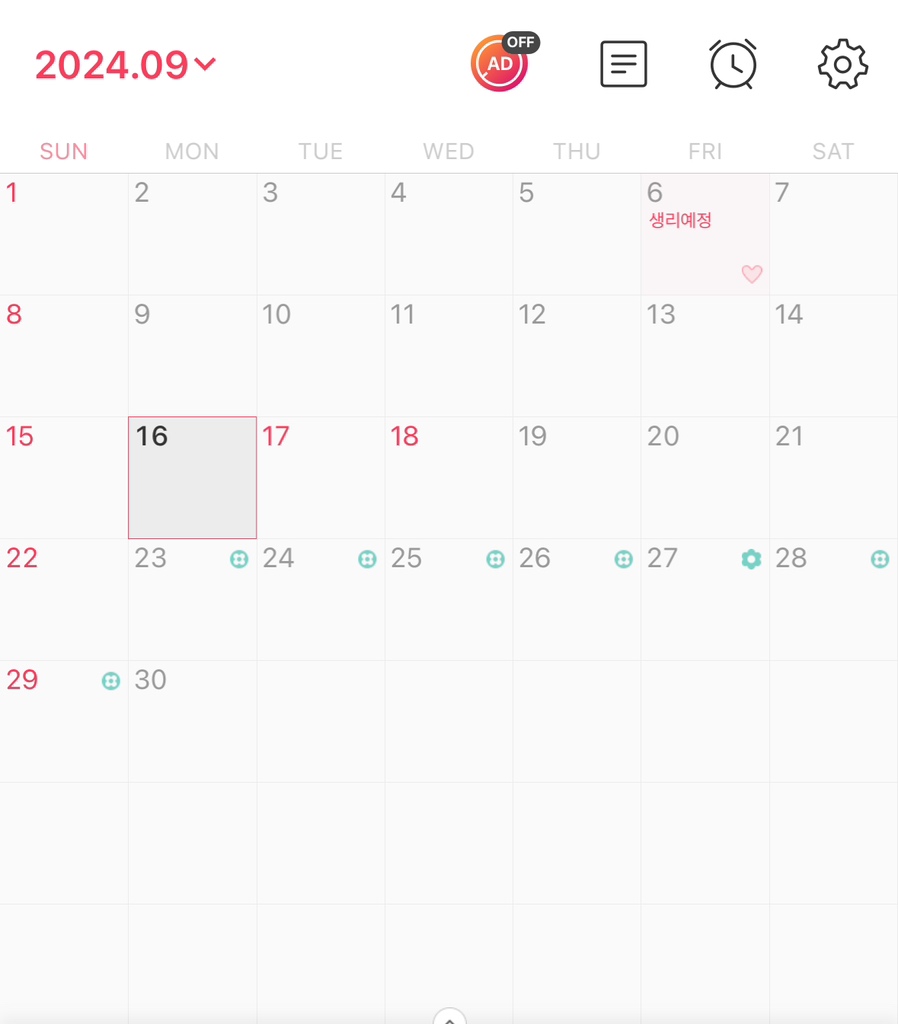Open the settings gear
Viewport: 898px width, 1024px height.
[842, 64]
